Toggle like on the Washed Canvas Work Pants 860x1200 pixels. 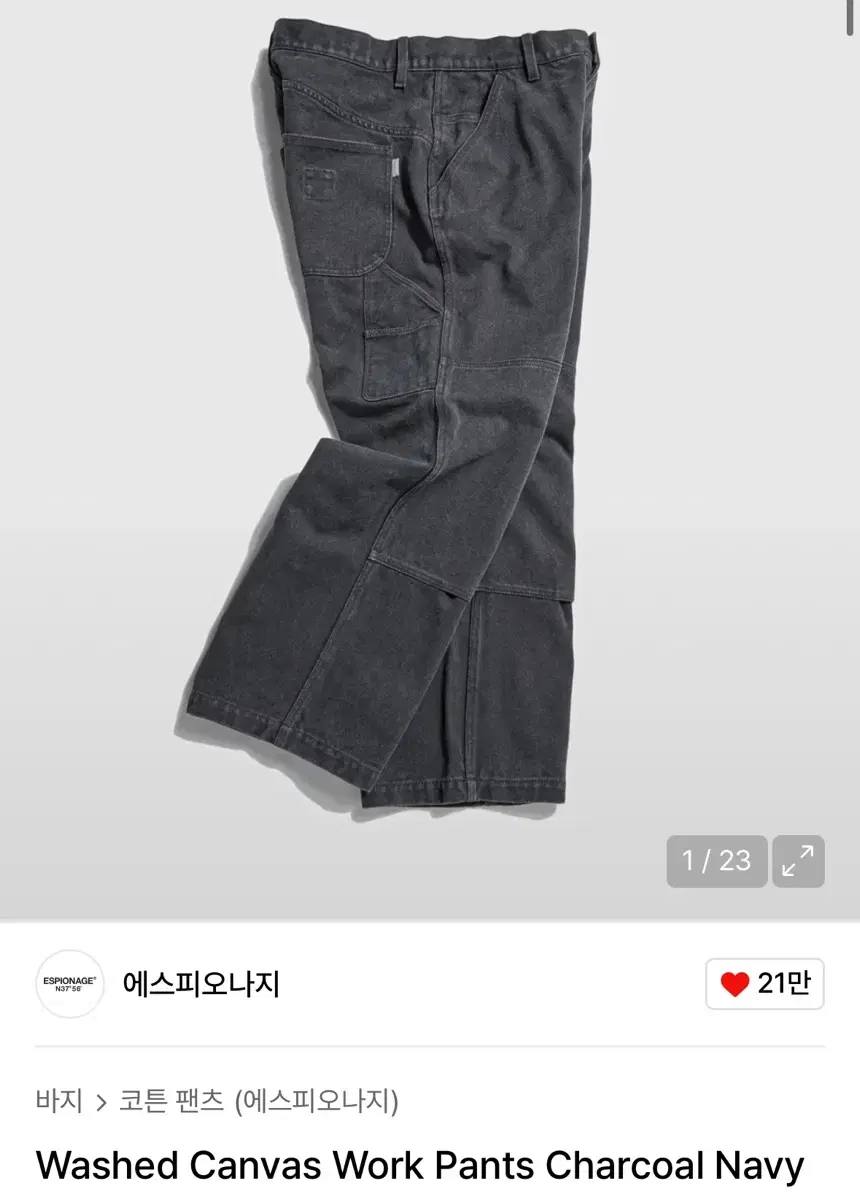tap(734, 985)
